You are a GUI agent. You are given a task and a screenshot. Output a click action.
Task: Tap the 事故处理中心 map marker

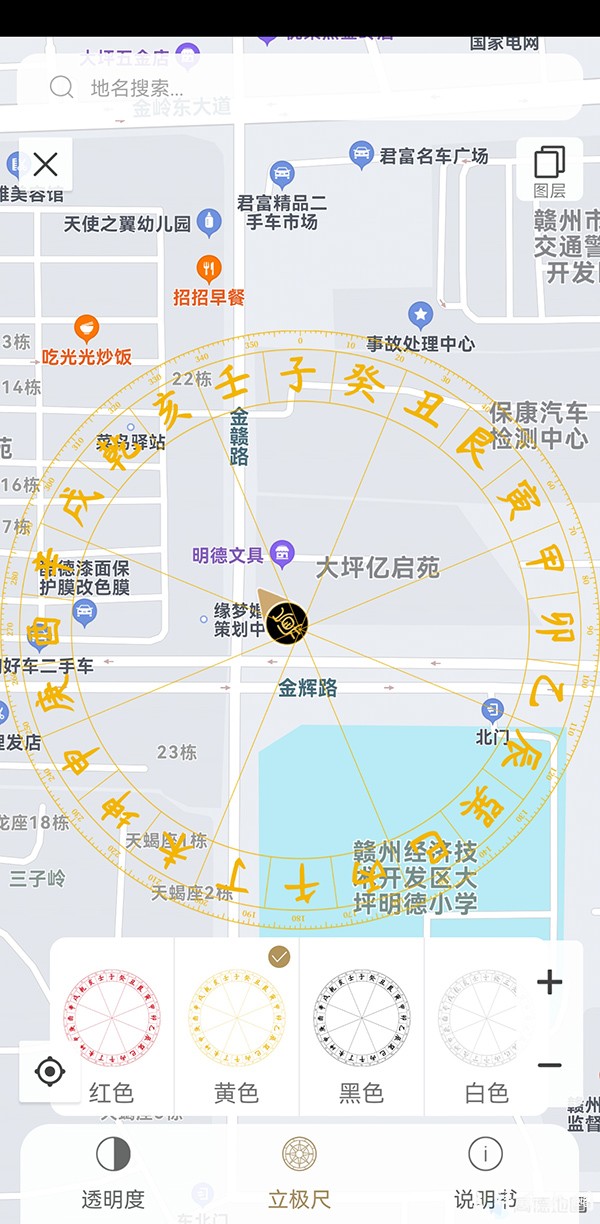[421, 317]
